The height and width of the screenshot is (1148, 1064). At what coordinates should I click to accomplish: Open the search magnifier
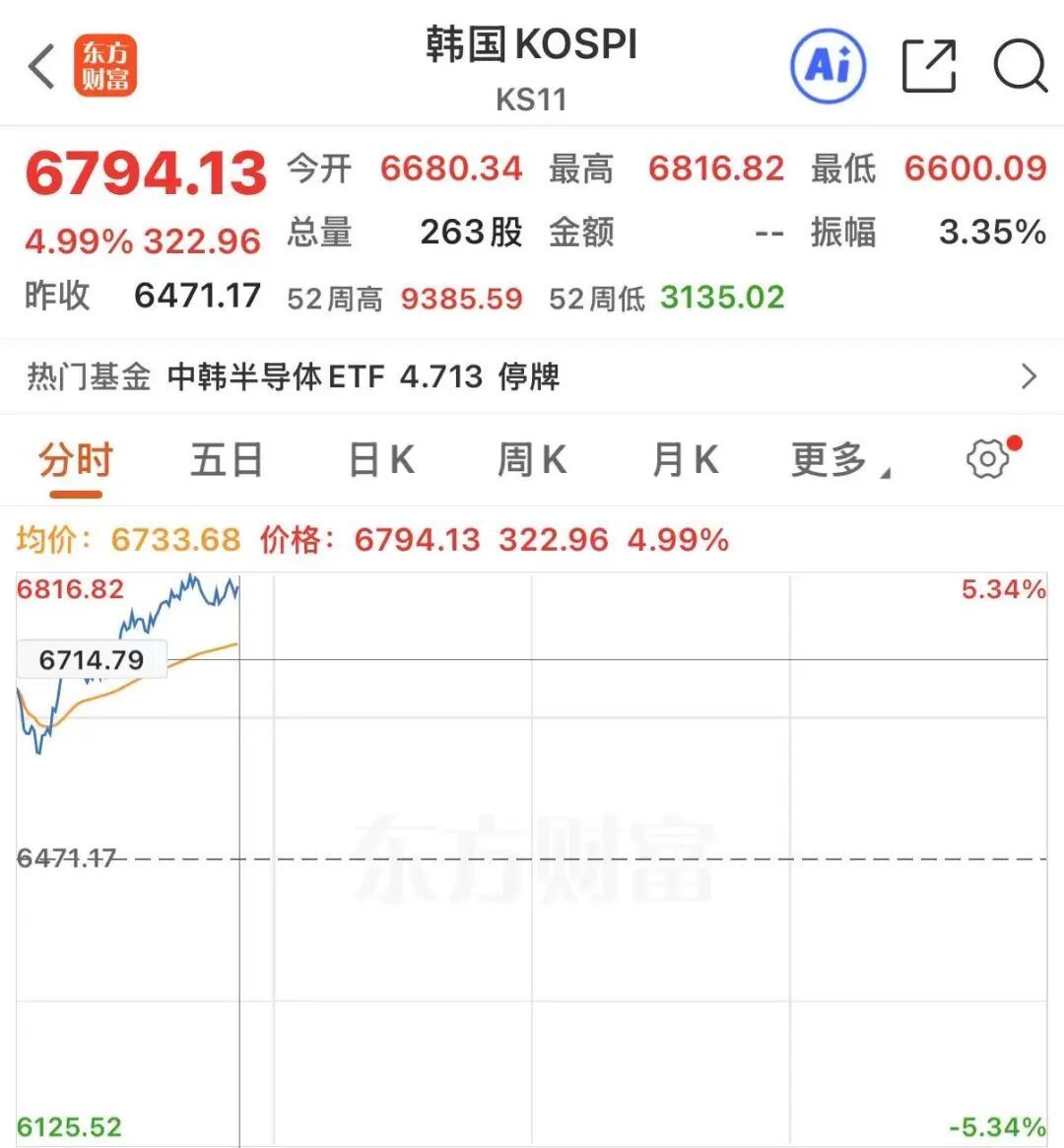tap(1020, 66)
